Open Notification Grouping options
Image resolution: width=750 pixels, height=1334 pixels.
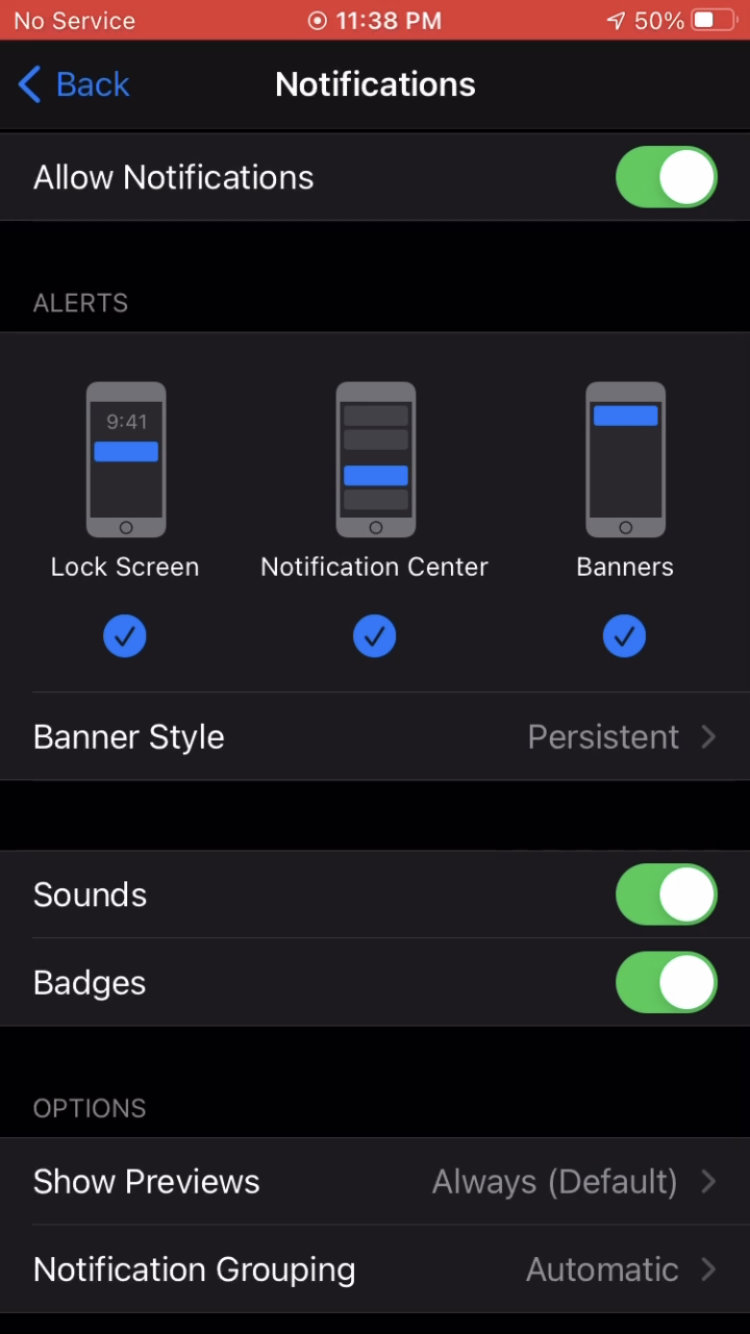375,1269
